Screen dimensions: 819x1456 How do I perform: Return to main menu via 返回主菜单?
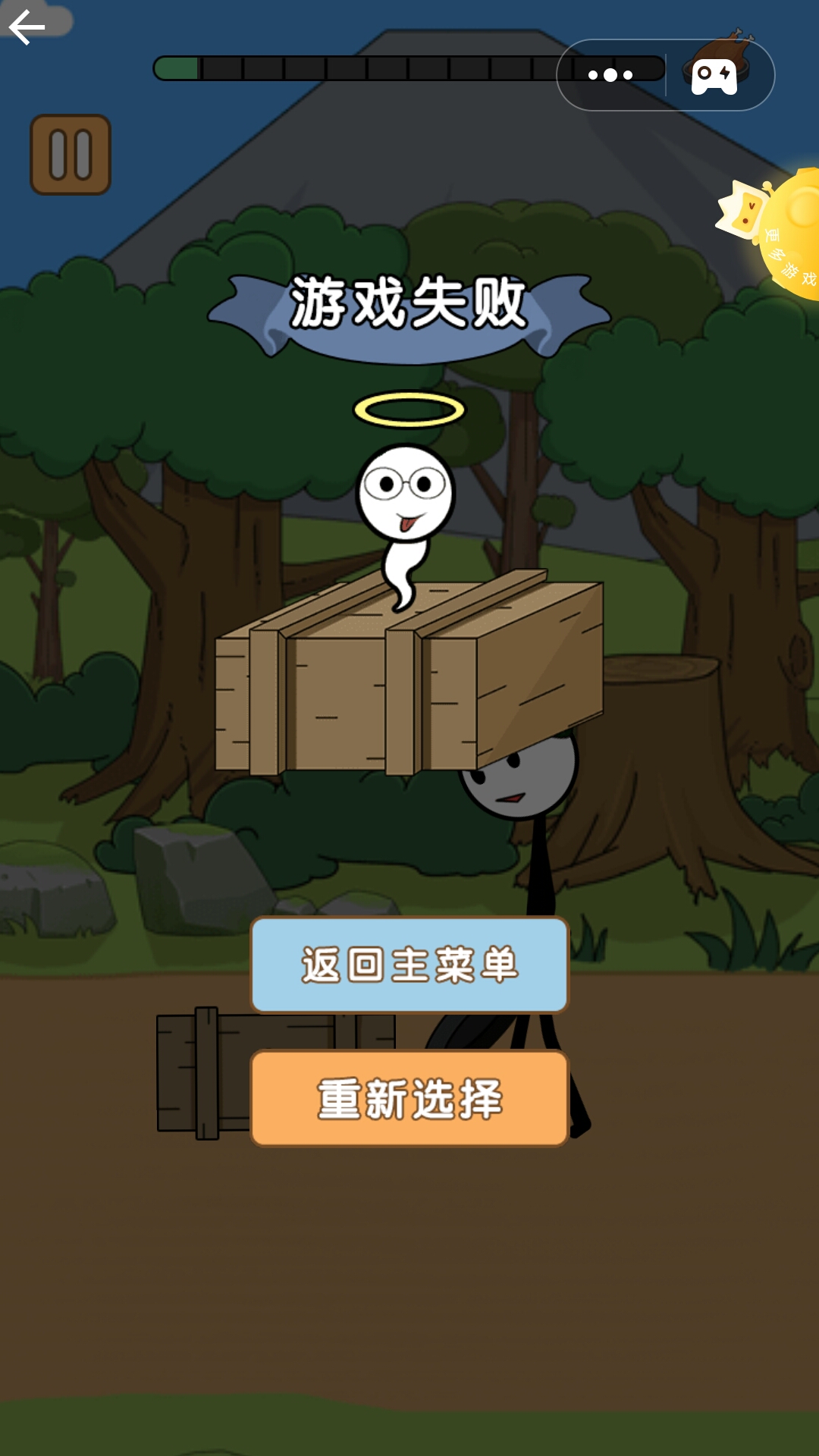(x=409, y=965)
